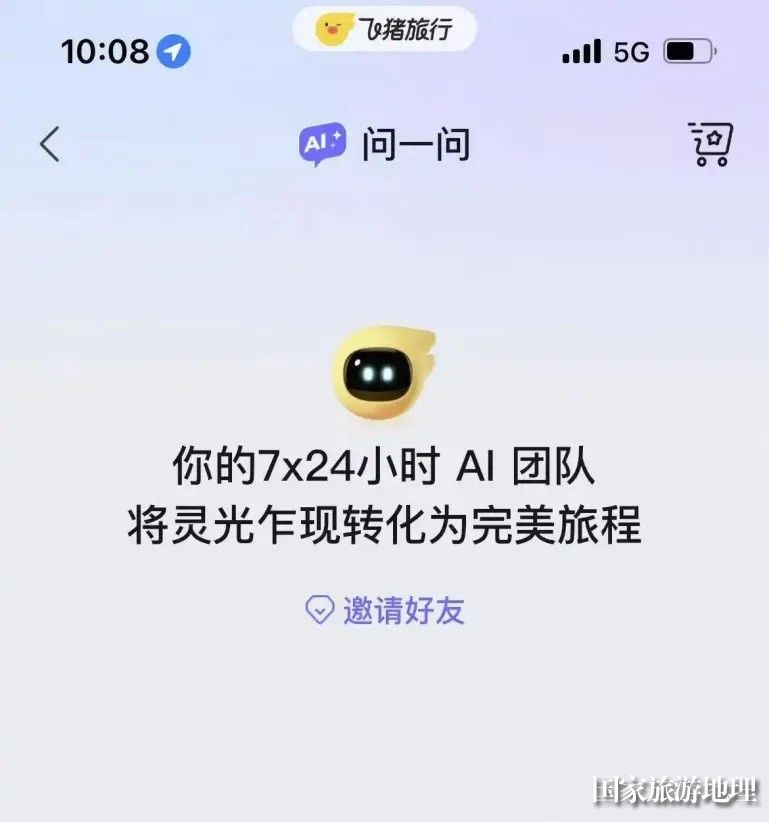Return to 飞猪旅行 via the pill
This screenshot has height=822, width=769.
click(385, 29)
